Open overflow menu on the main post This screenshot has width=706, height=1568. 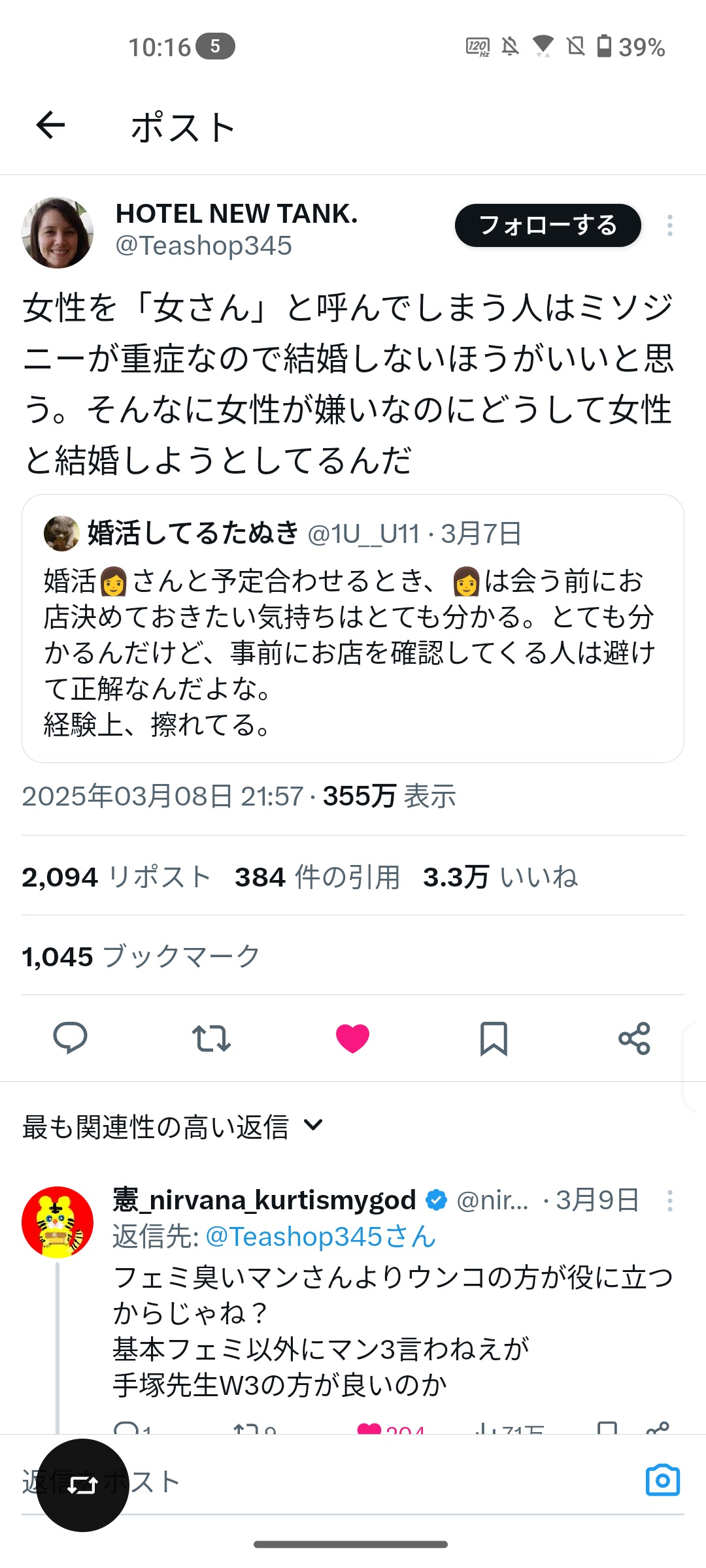[x=669, y=225]
